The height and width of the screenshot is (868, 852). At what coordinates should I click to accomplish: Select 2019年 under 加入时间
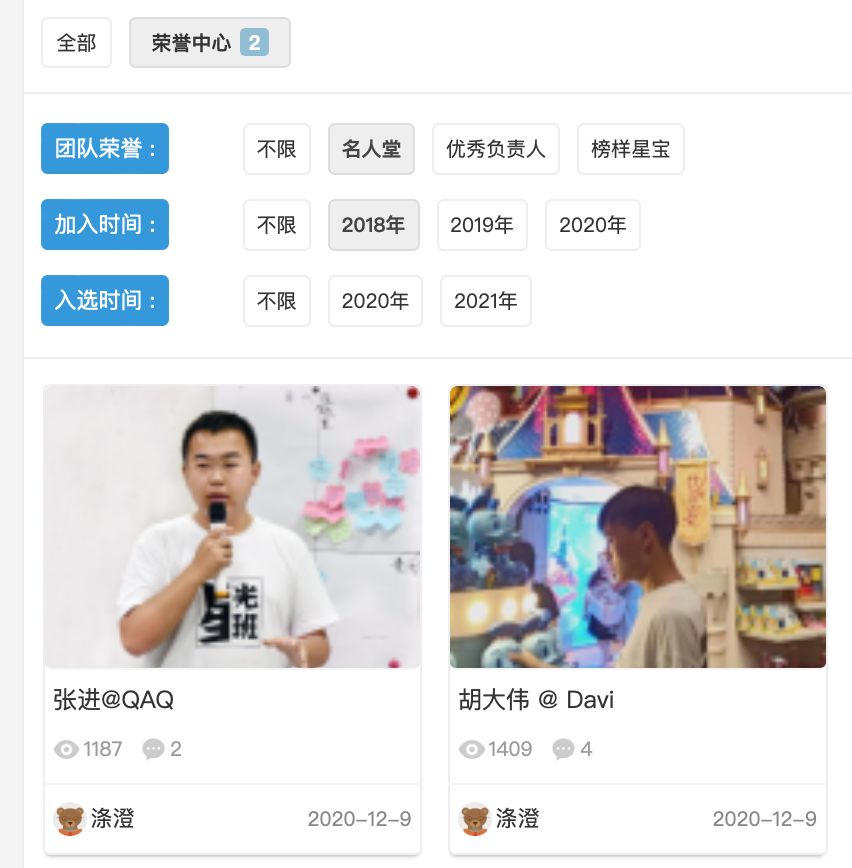coord(482,225)
